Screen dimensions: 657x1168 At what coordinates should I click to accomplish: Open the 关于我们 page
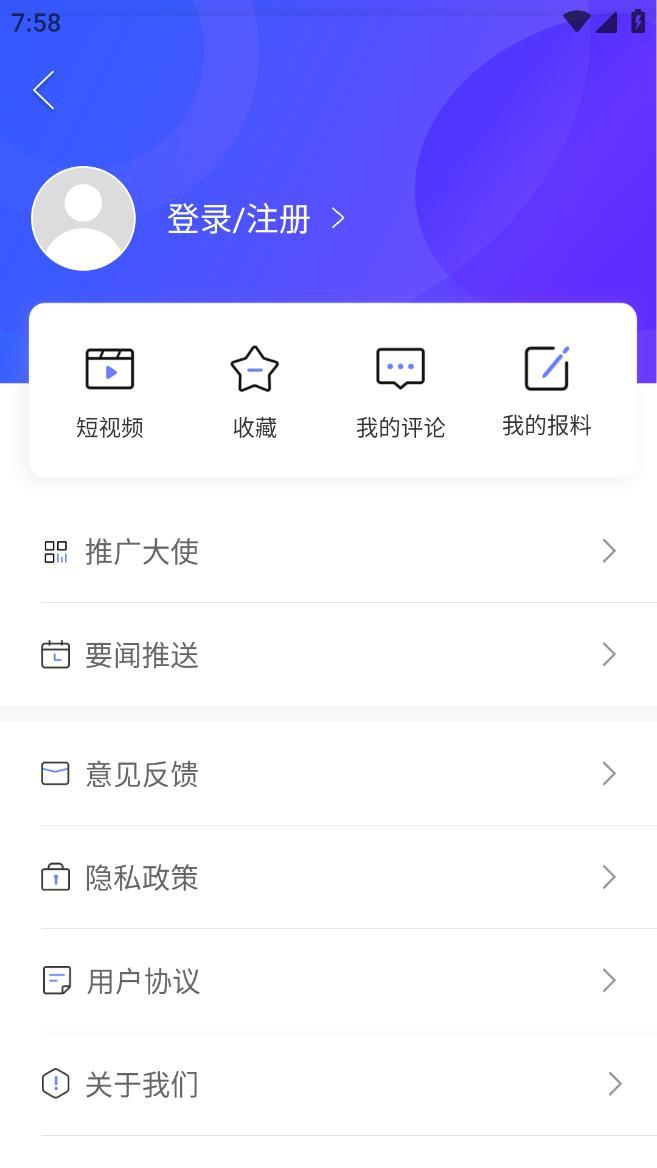pos(328,1084)
